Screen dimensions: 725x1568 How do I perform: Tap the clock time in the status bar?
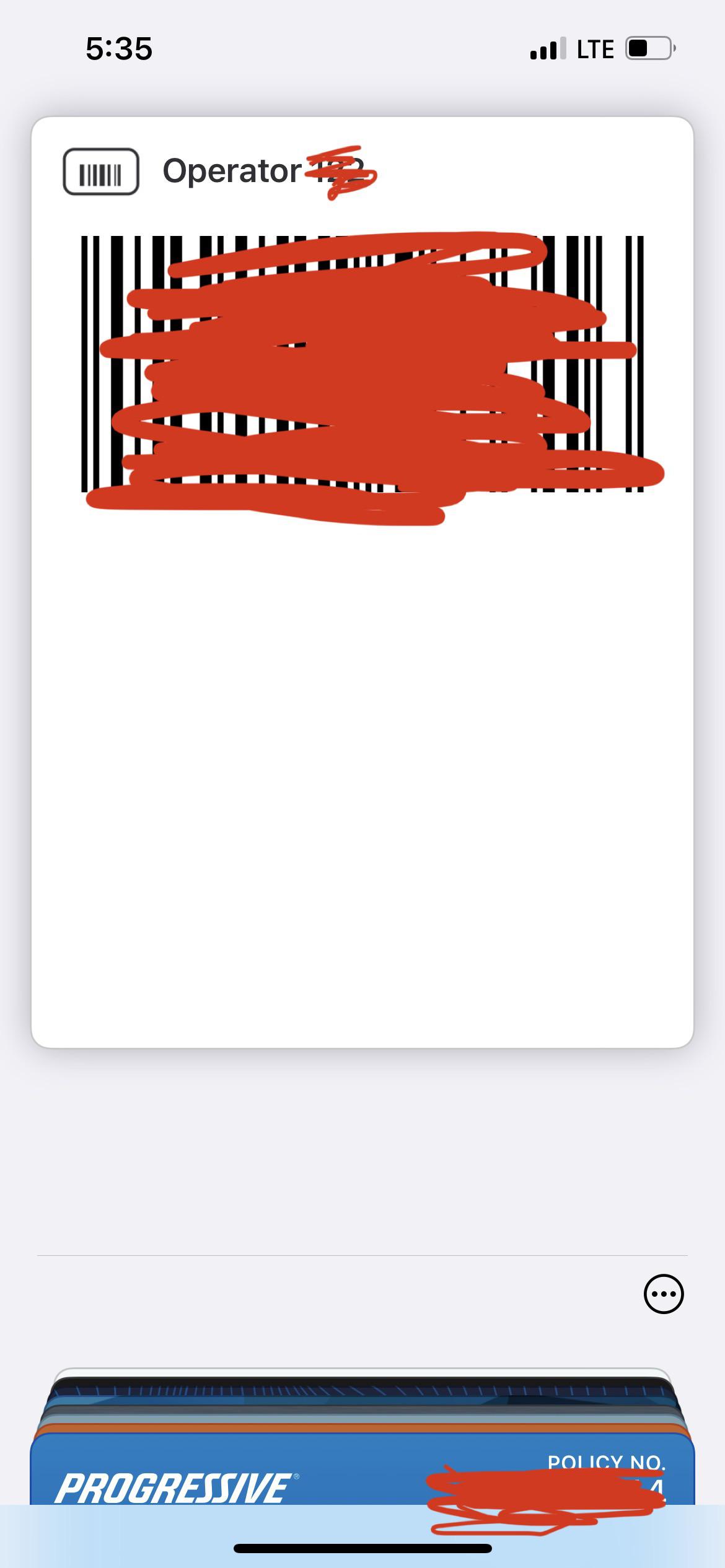[118, 48]
